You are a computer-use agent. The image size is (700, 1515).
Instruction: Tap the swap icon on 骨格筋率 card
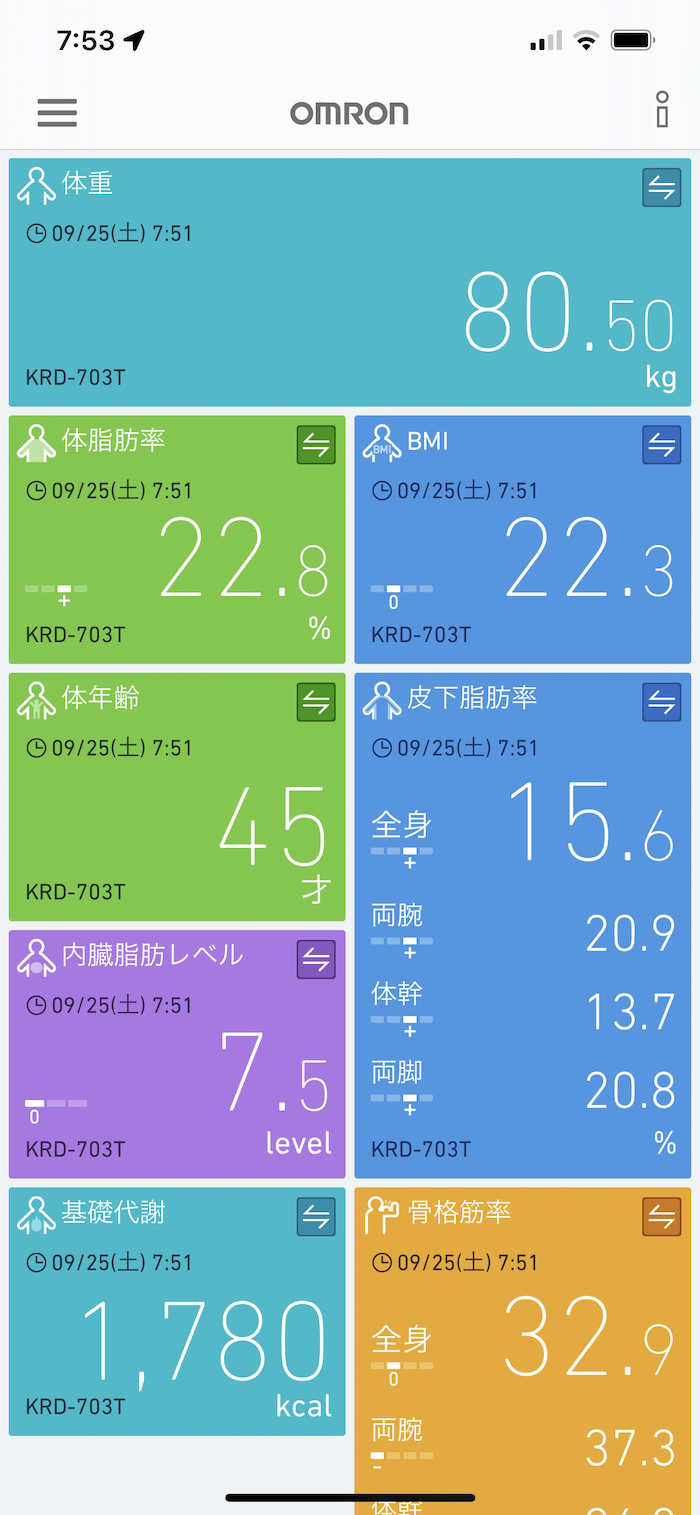click(x=661, y=1217)
